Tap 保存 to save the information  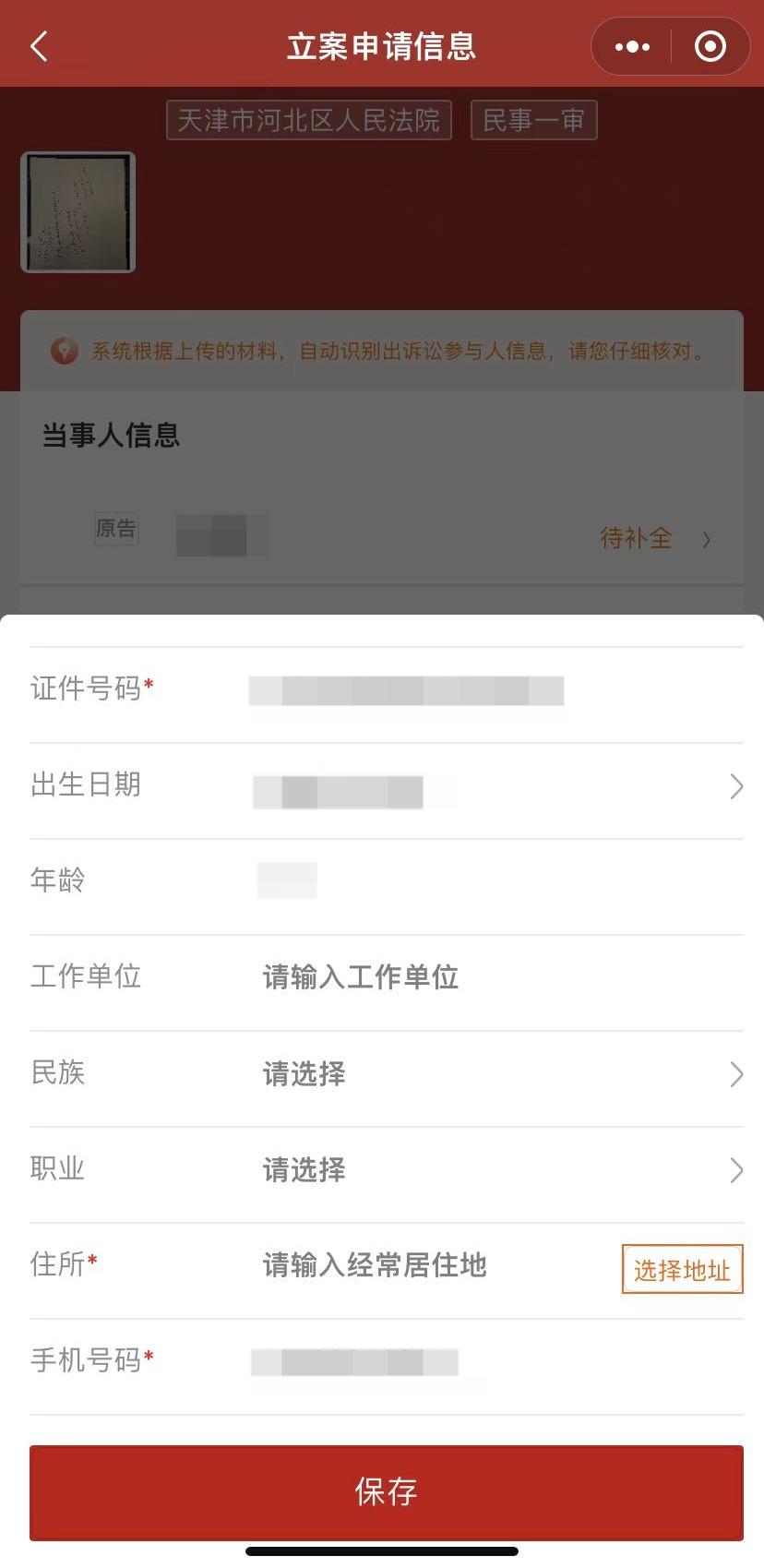coord(387,1492)
